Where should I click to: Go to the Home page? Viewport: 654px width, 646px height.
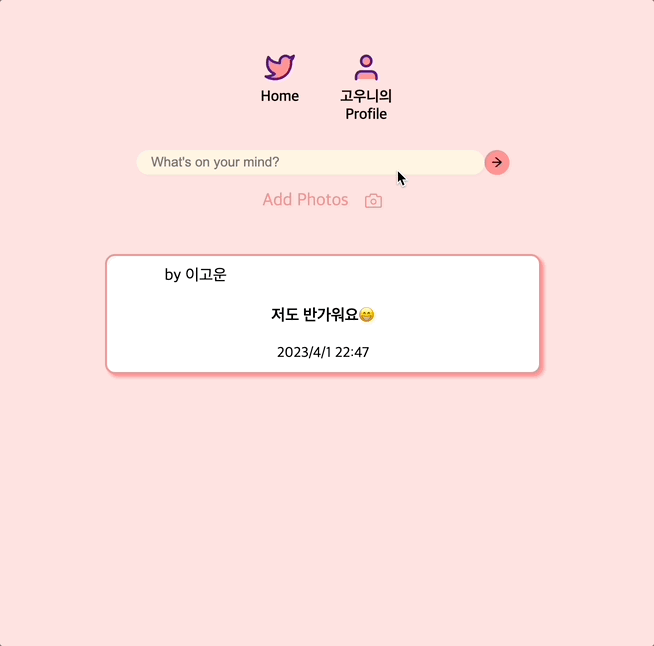(x=280, y=78)
